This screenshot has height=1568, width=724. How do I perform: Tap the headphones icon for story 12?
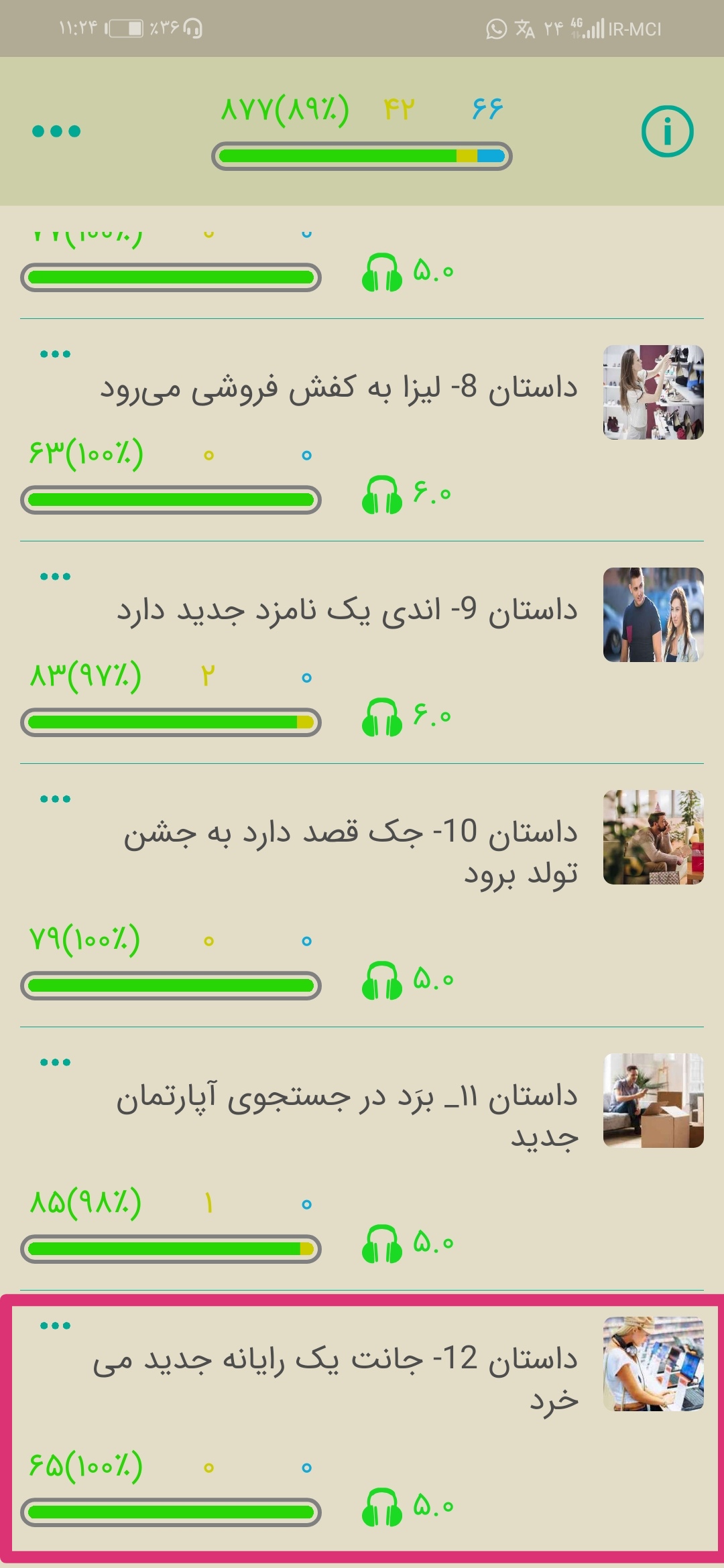381,1508
